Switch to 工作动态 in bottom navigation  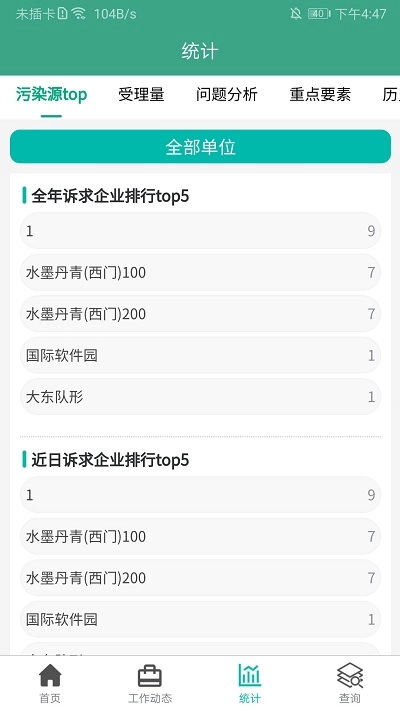click(150, 683)
